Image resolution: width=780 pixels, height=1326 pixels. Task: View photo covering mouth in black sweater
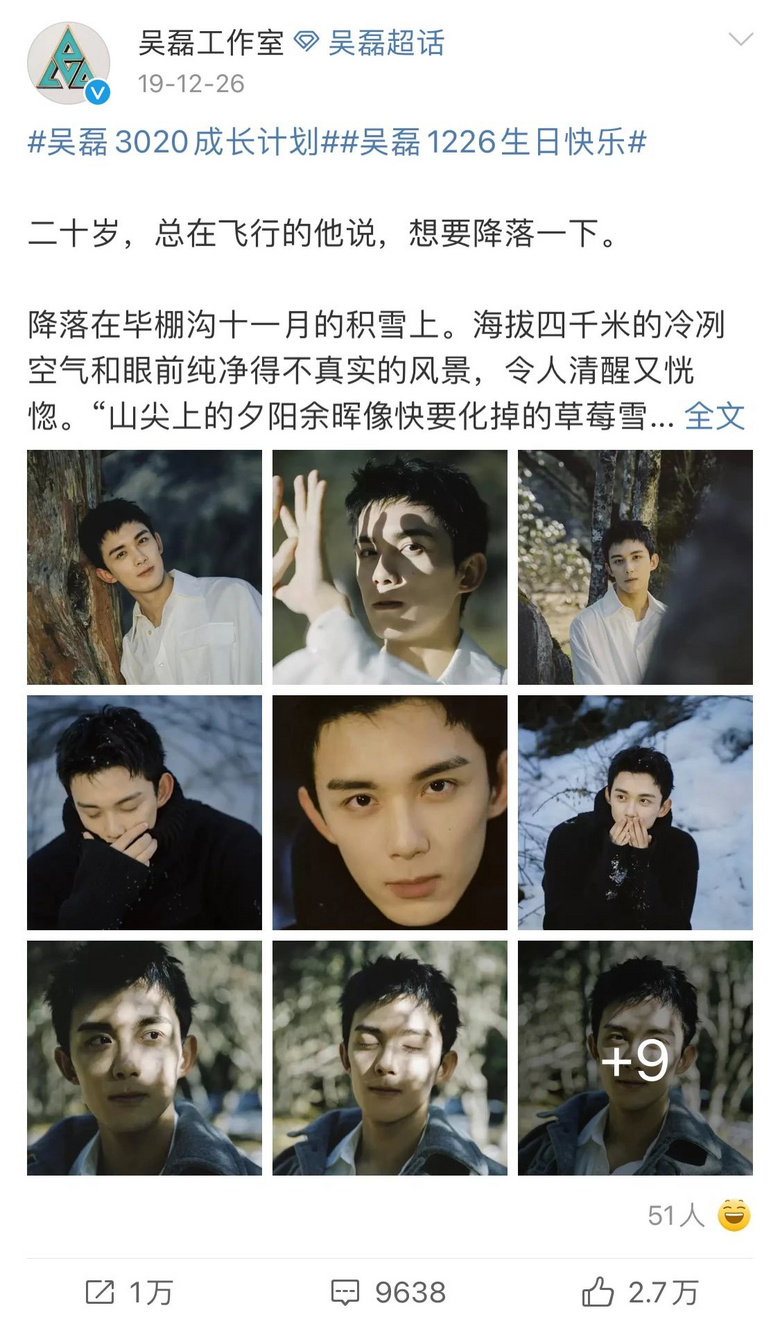[x=144, y=812]
